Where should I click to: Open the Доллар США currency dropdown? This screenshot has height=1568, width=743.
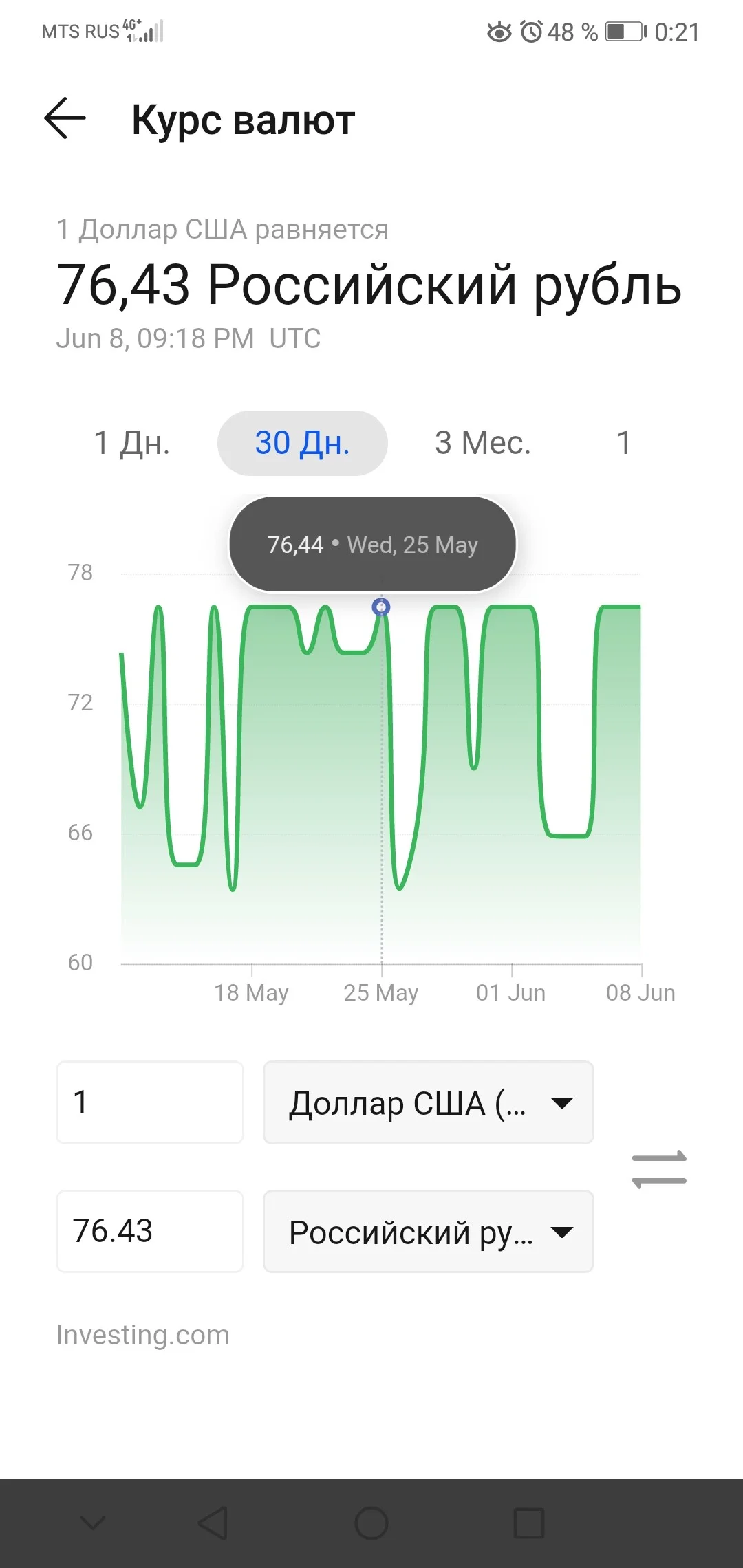click(x=429, y=1102)
